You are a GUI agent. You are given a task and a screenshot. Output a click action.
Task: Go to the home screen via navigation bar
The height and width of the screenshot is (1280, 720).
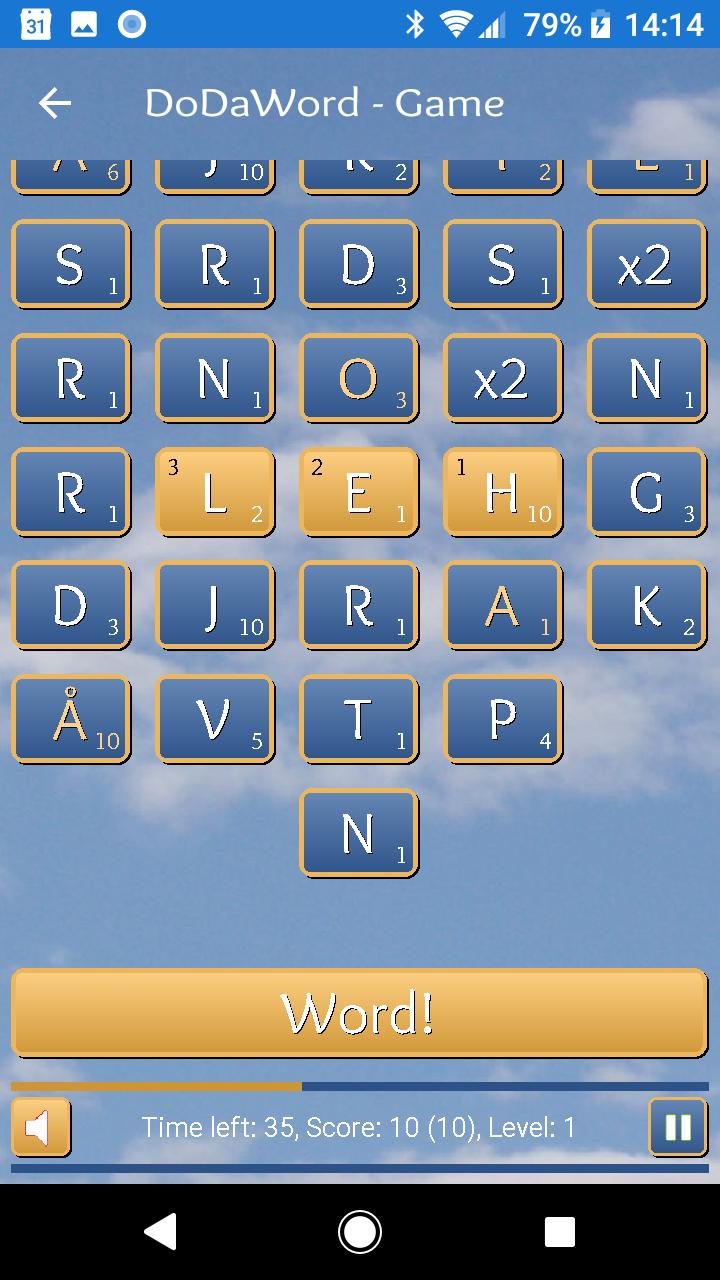pyautogui.click(x=359, y=1232)
